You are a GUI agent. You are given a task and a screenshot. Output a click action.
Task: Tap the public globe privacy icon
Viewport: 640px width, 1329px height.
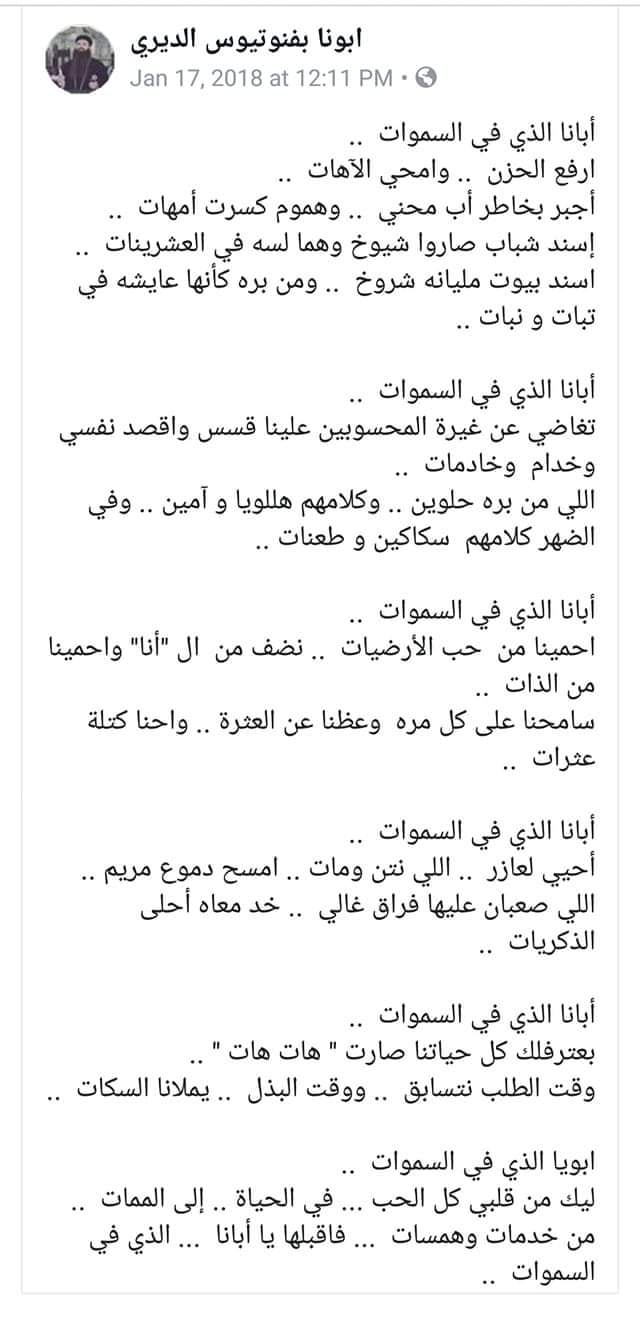pos(424,77)
